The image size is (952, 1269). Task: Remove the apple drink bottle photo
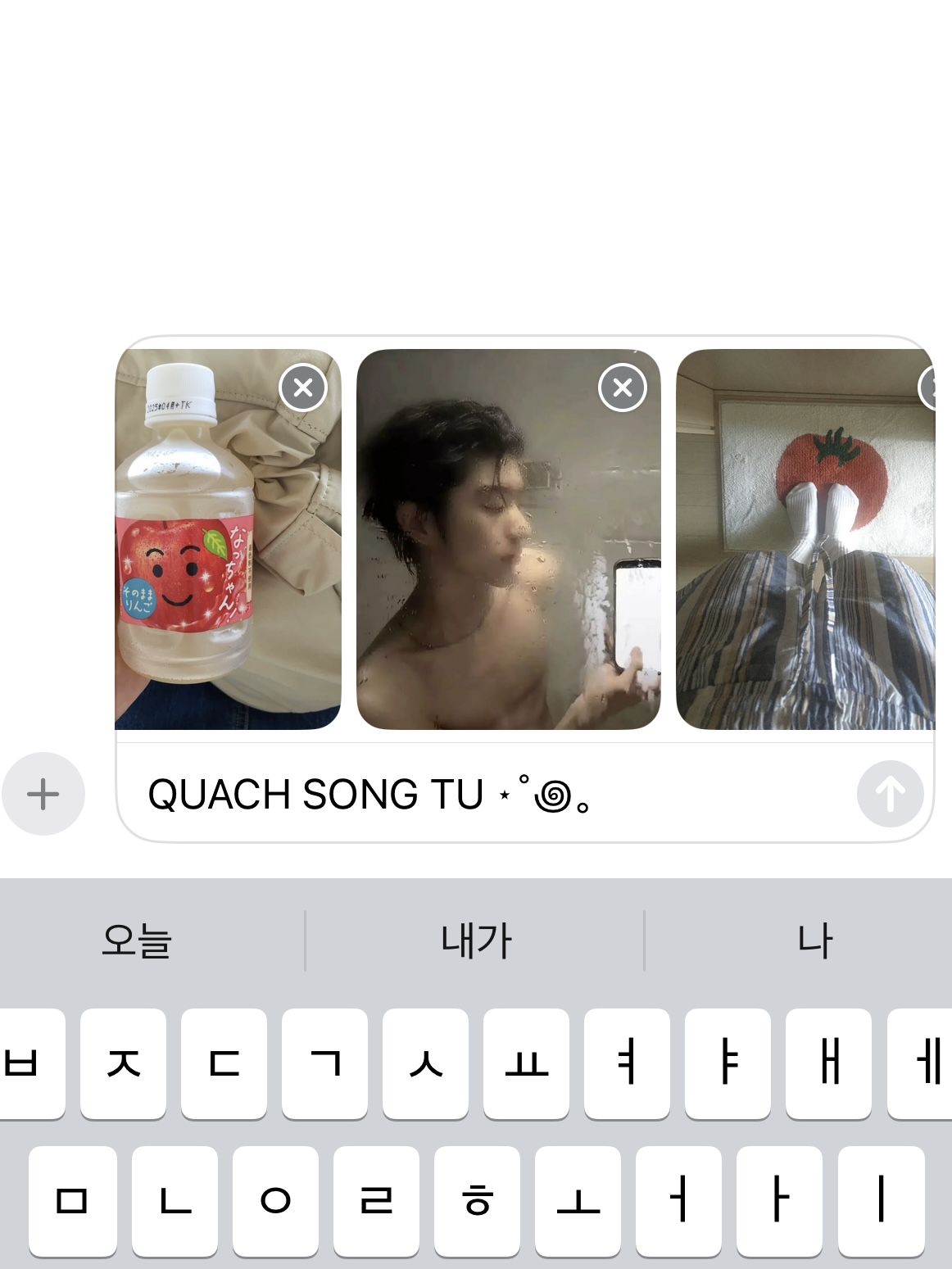[303, 387]
